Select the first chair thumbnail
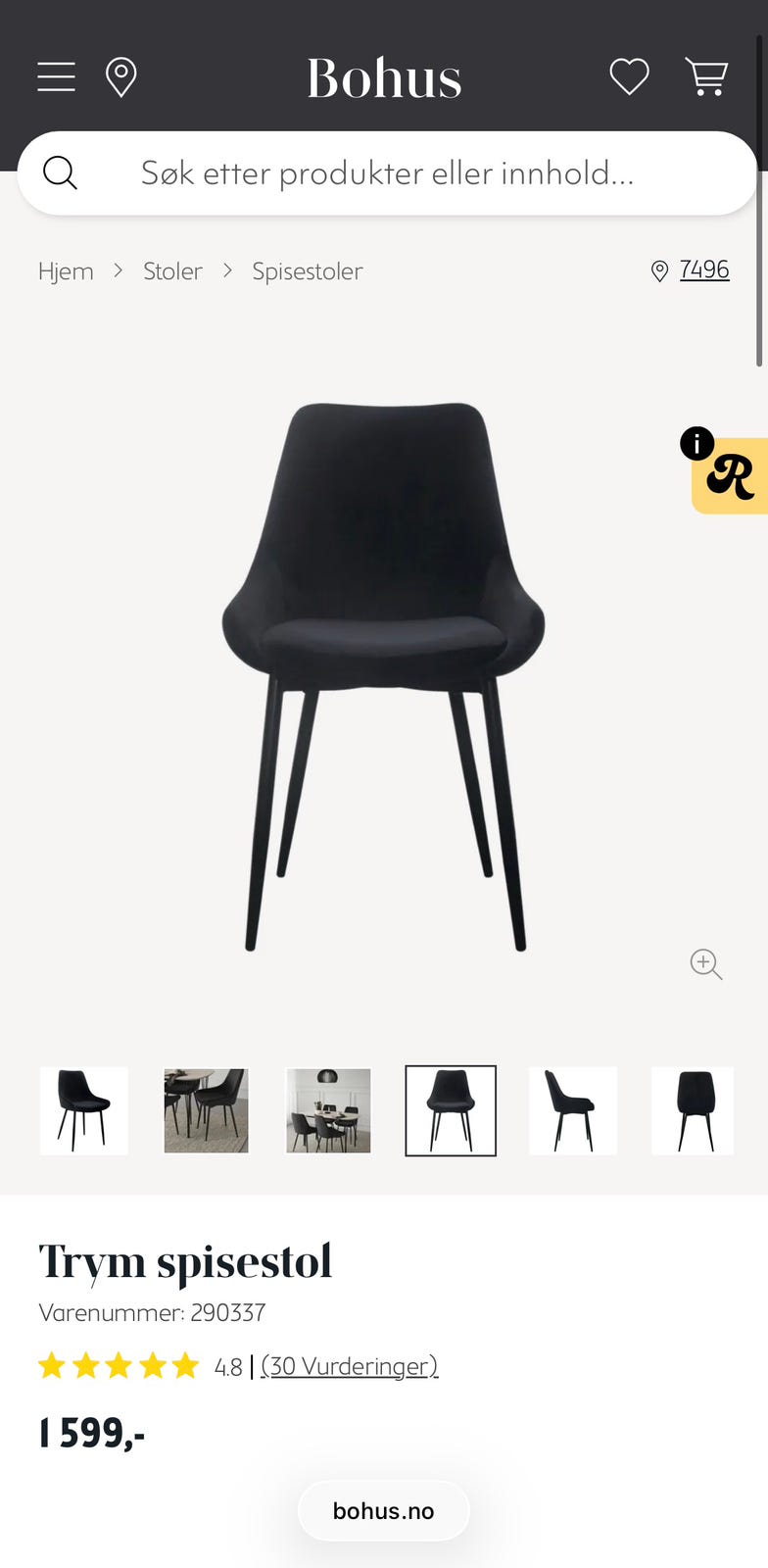The image size is (768, 1568). click(x=84, y=1111)
